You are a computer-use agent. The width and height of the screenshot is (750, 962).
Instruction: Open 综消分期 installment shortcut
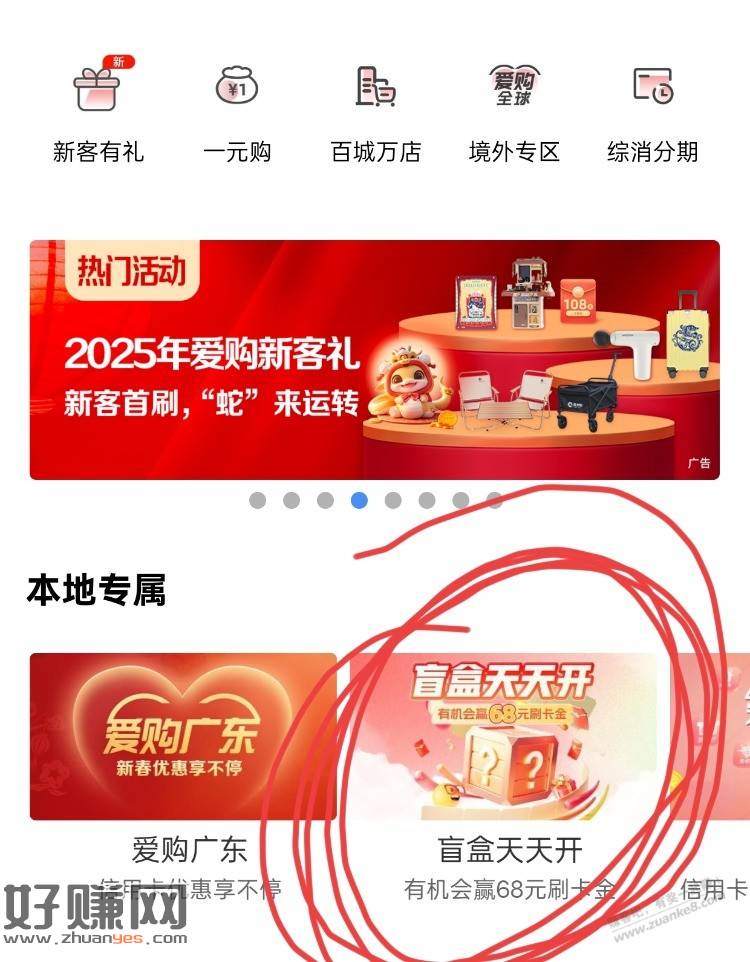652,110
